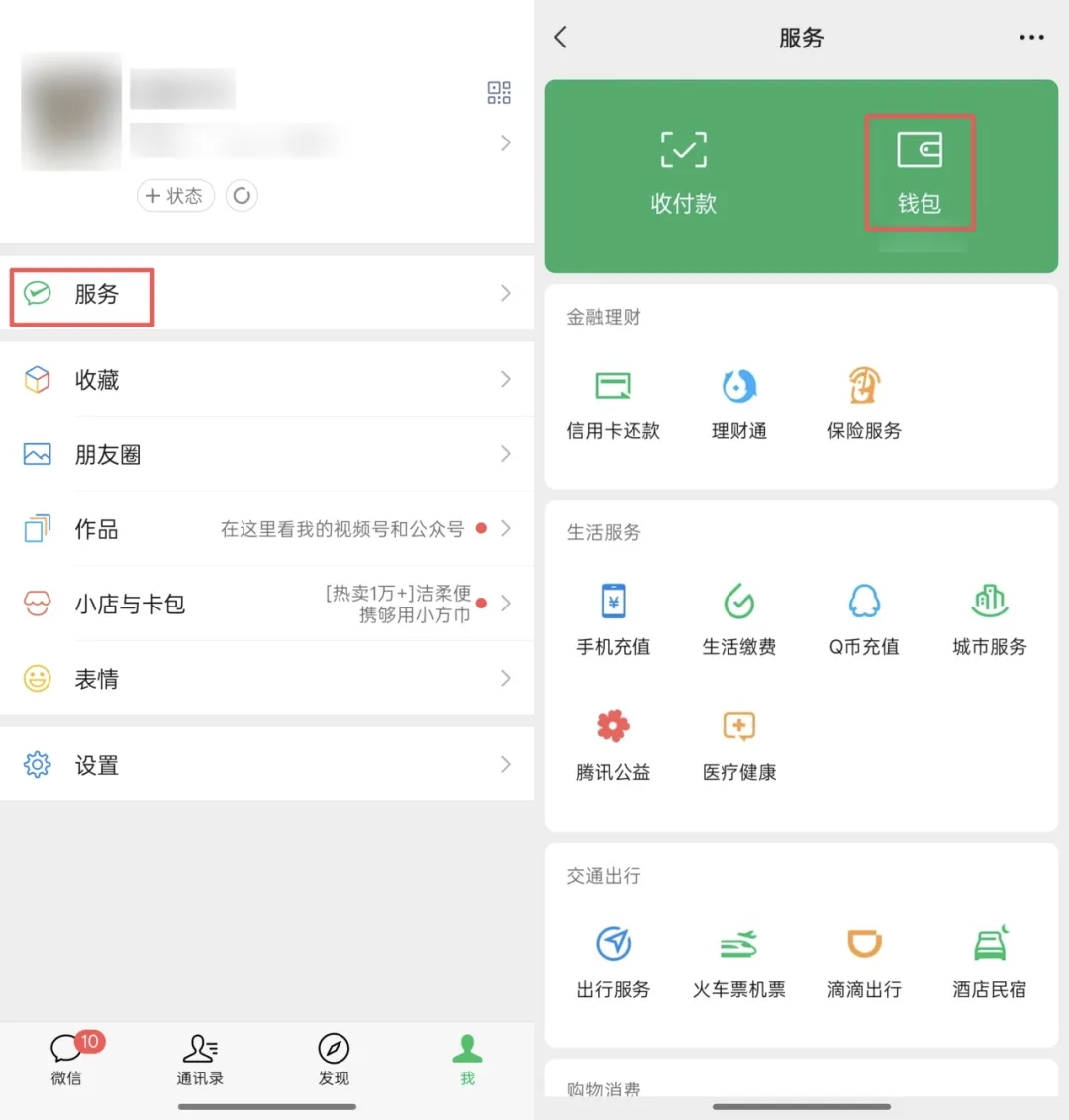
Task: Open the 设置 settings row
Action: [x=267, y=764]
